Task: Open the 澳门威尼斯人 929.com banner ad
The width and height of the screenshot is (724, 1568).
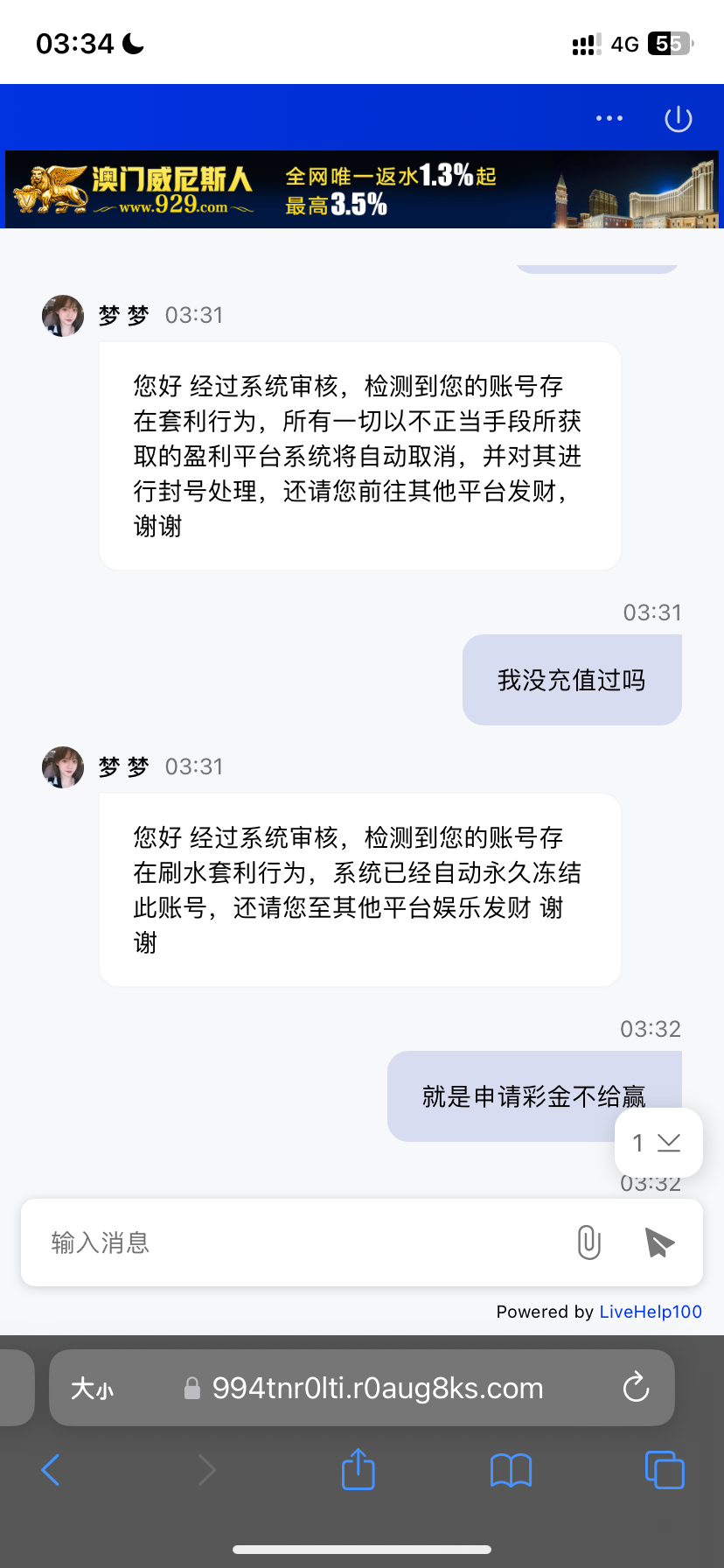Action: (x=362, y=189)
